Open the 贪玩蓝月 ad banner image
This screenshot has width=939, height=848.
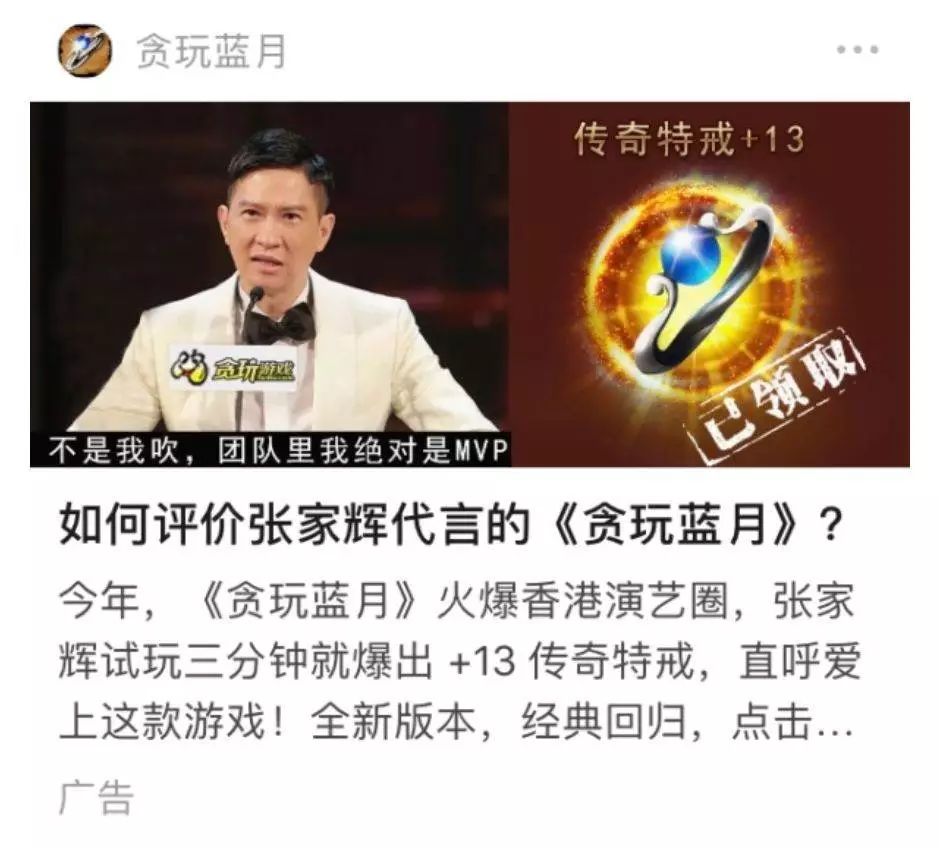[x=469, y=284]
